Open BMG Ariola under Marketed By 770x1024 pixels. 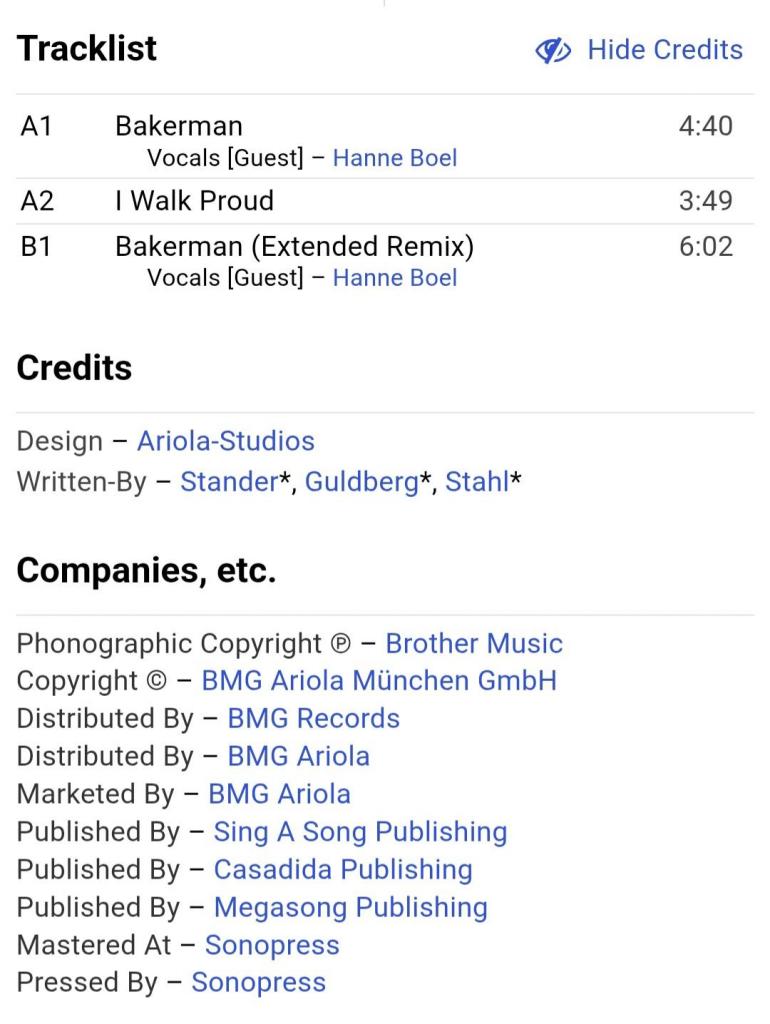tap(279, 794)
